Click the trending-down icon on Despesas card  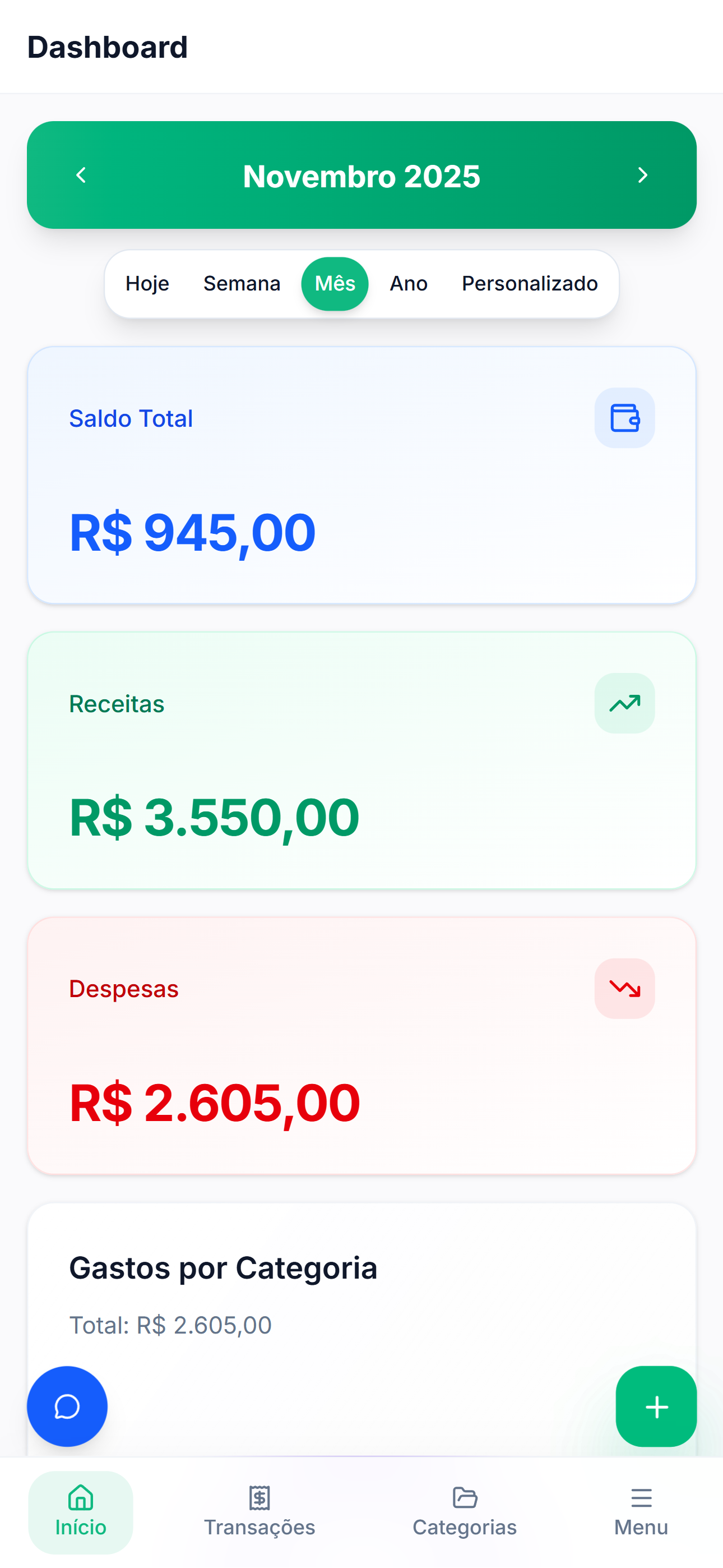click(624, 988)
